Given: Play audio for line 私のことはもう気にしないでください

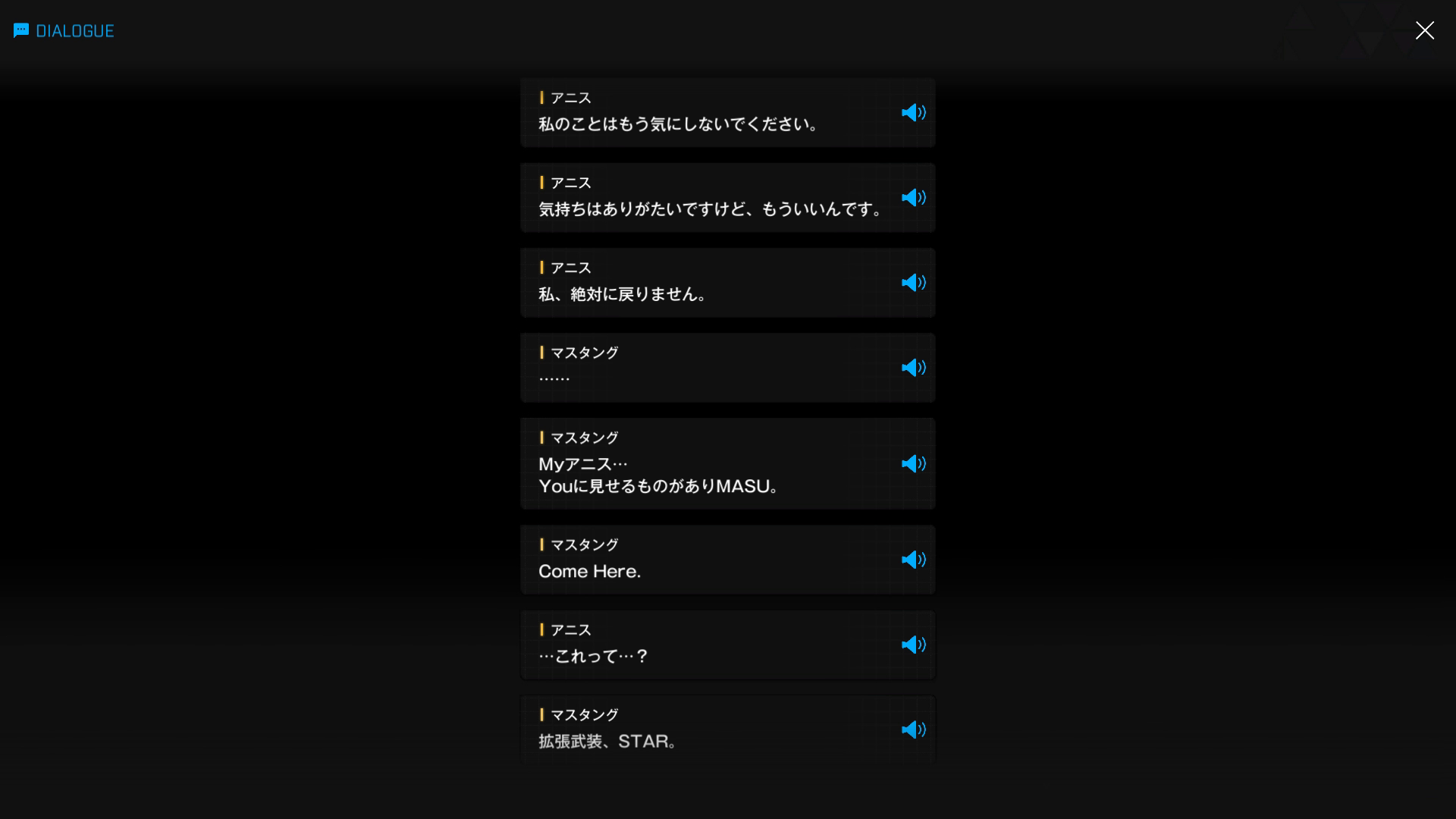Looking at the screenshot, I should tap(914, 112).
